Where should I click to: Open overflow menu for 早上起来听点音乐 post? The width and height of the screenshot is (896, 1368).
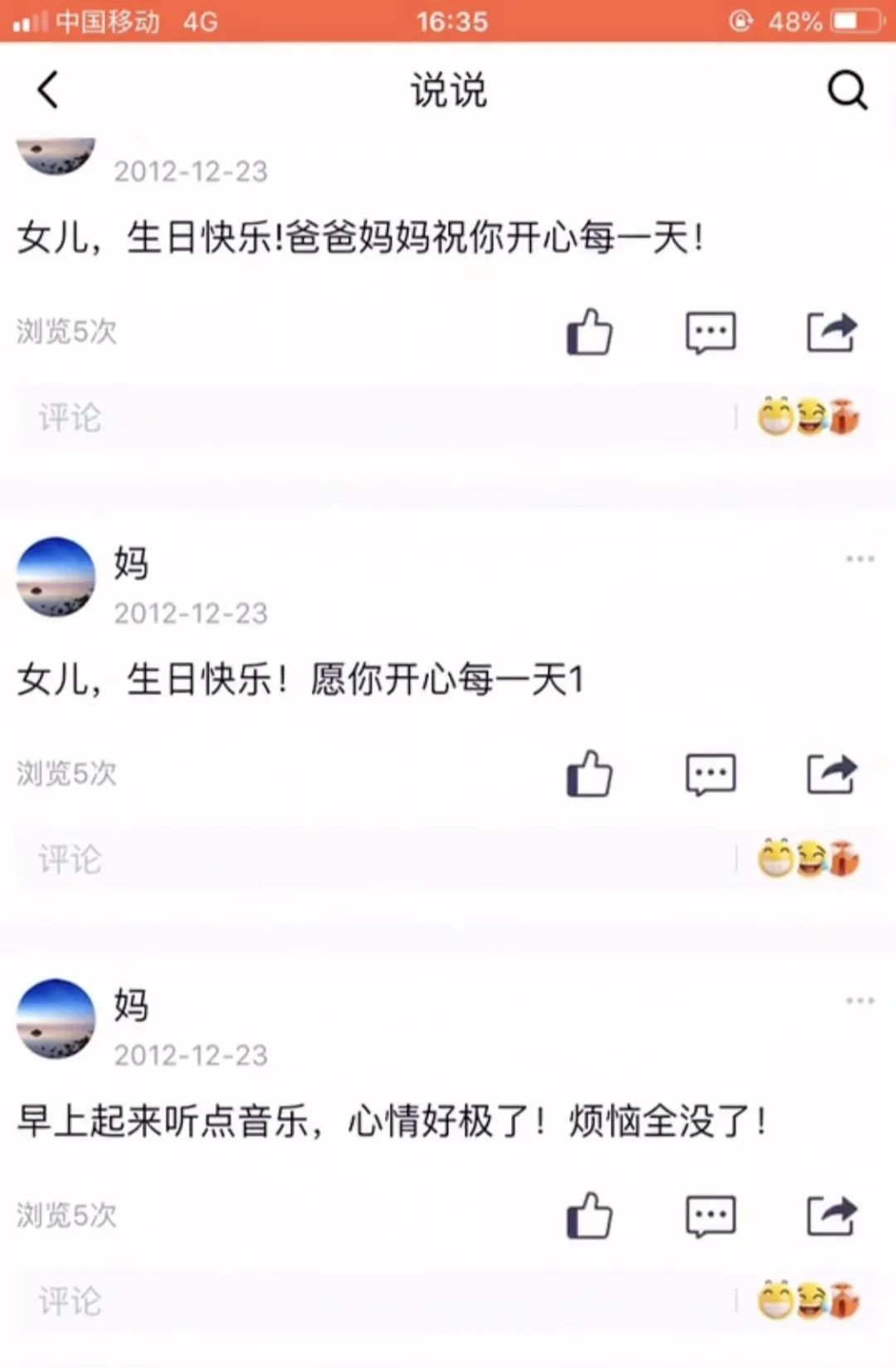pyautogui.click(x=859, y=1000)
